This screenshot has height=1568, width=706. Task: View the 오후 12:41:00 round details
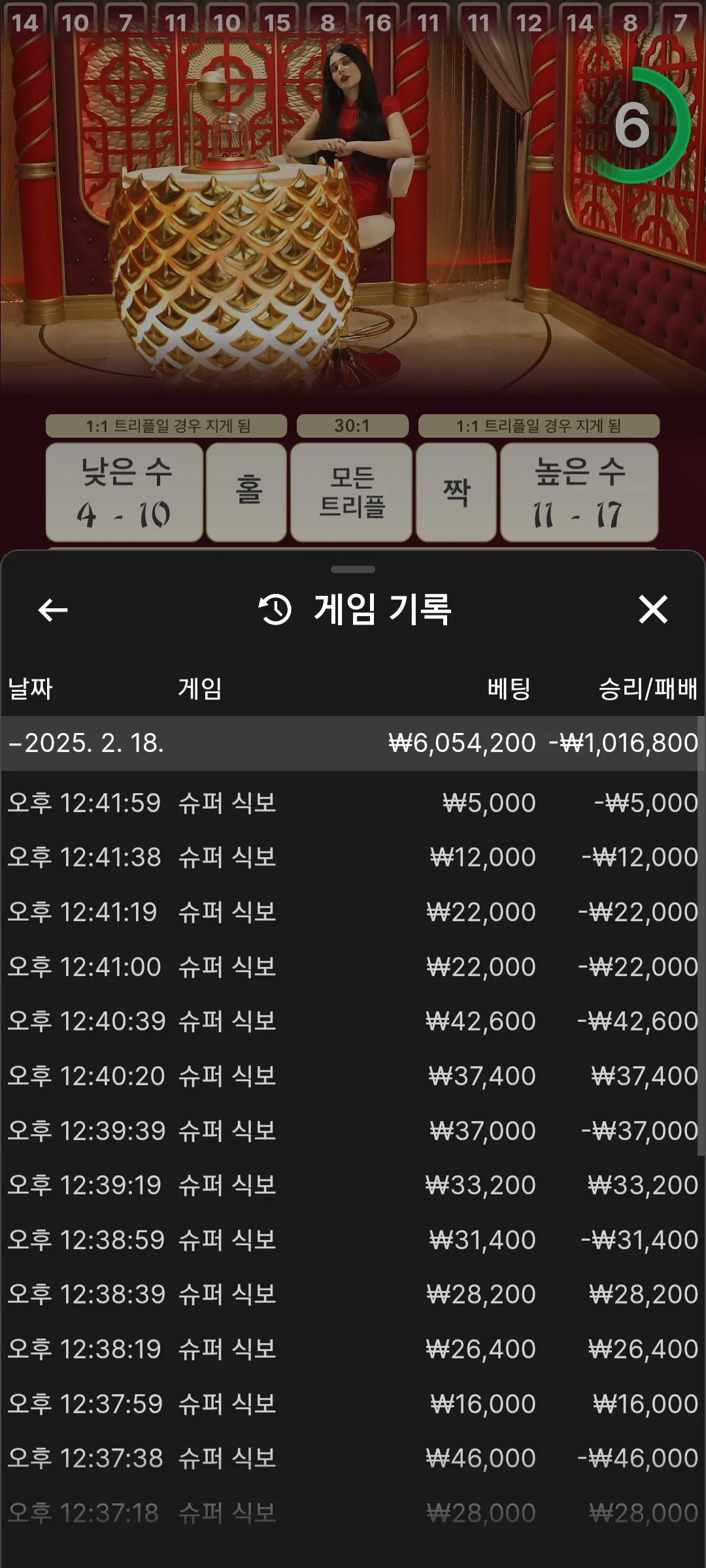(353, 967)
